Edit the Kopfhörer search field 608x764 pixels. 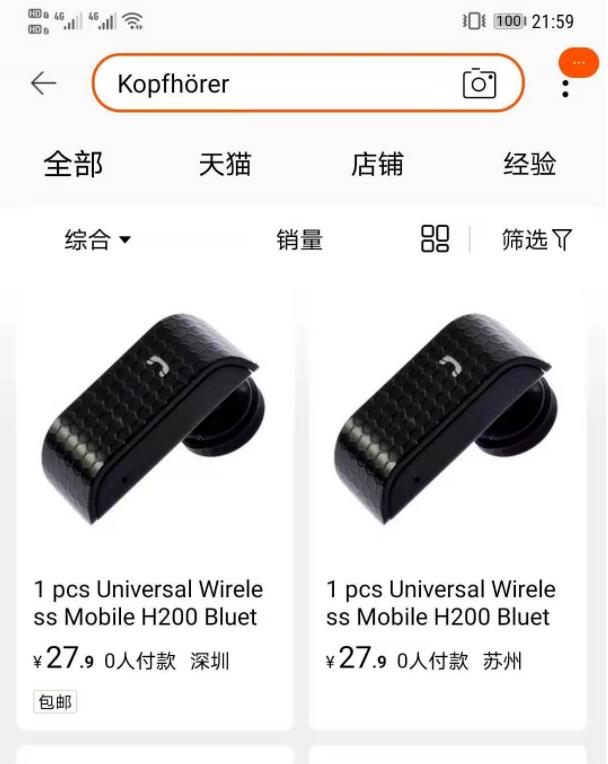click(x=270, y=83)
